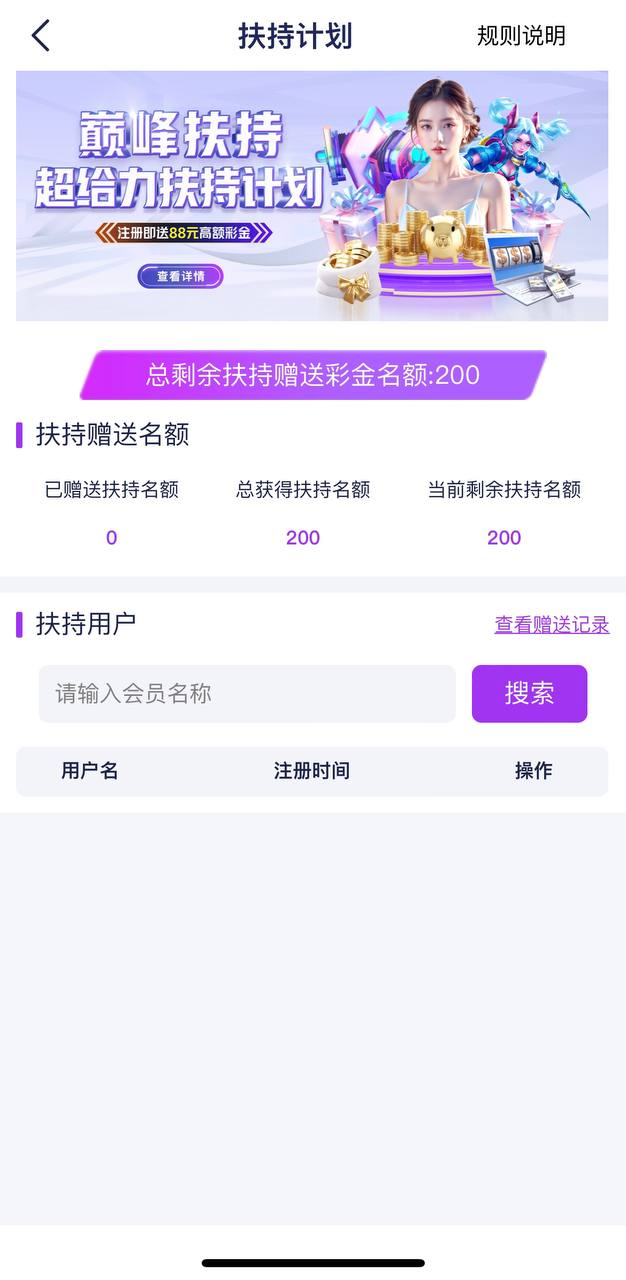Focus the 请输入会员名称 input field
The height and width of the screenshot is (1280, 626).
point(247,694)
